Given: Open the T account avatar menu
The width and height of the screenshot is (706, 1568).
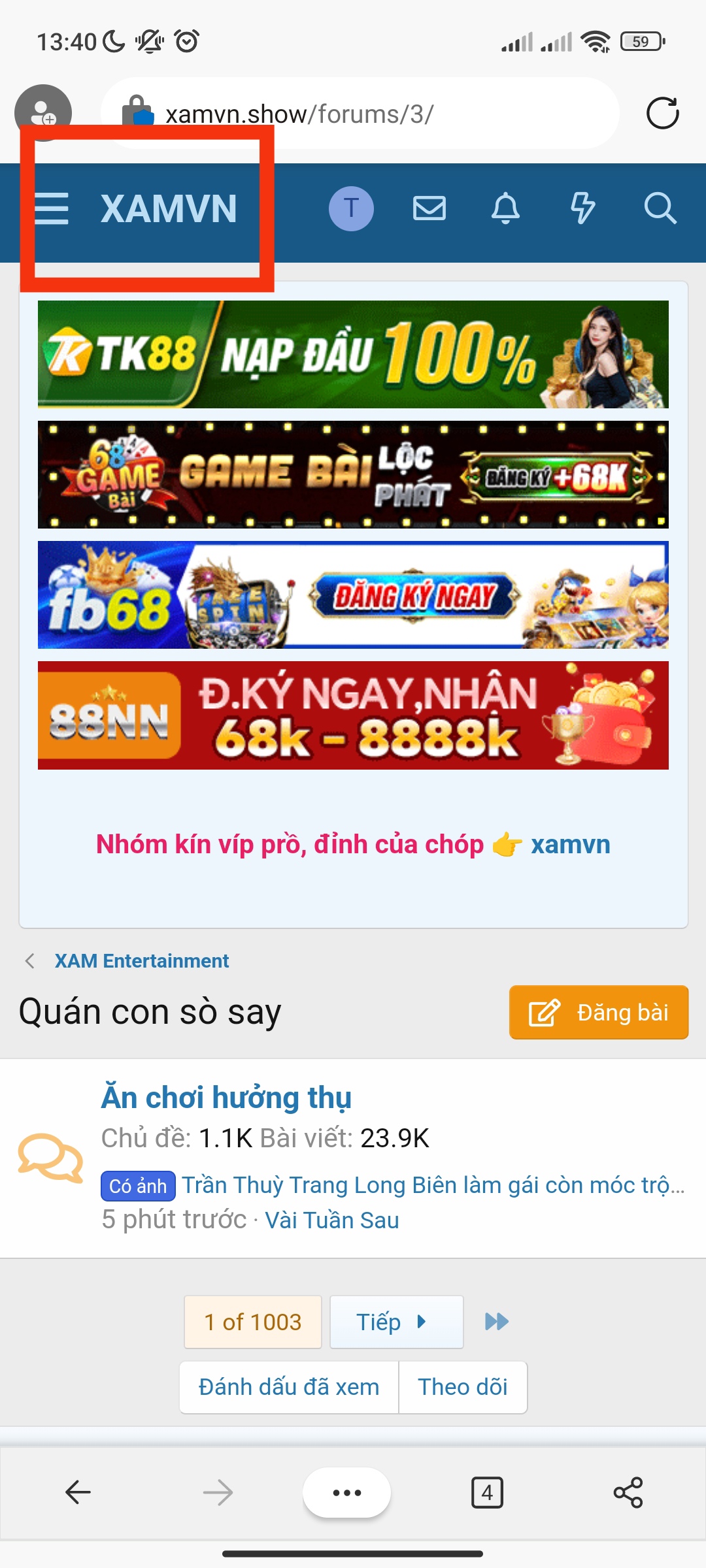Looking at the screenshot, I should 351,209.
